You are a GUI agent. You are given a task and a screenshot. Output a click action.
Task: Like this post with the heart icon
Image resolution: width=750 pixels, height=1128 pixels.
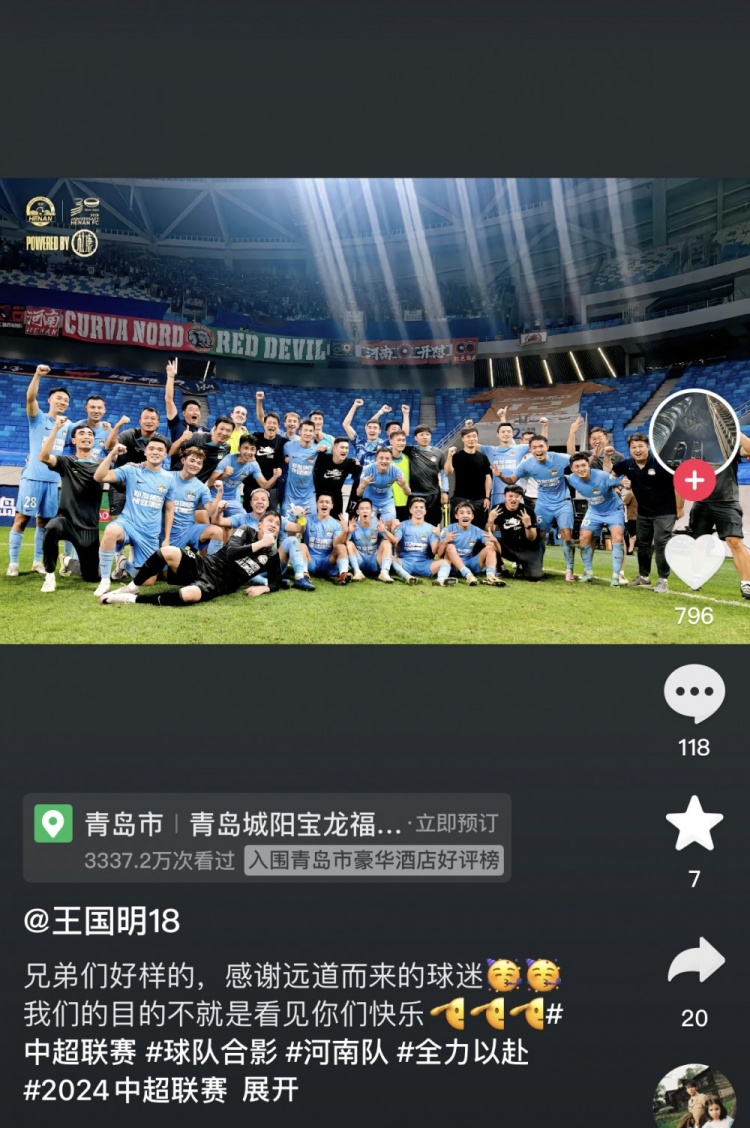click(695, 562)
